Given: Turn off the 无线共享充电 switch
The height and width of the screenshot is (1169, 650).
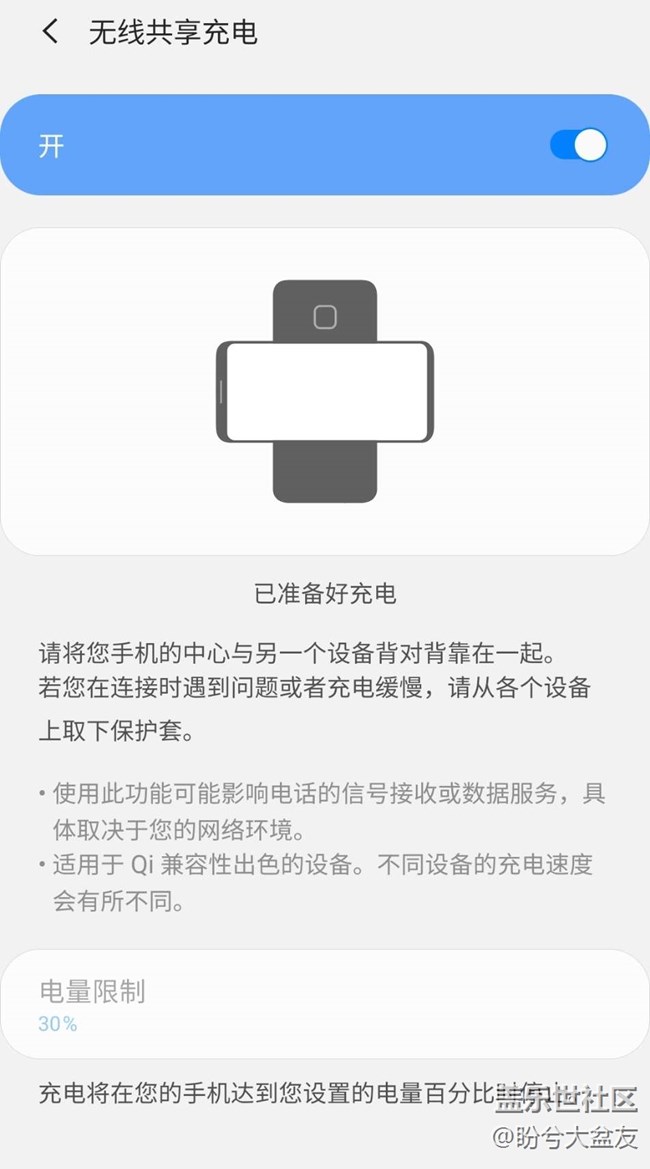Looking at the screenshot, I should pyautogui.click(x=578, y=145).
